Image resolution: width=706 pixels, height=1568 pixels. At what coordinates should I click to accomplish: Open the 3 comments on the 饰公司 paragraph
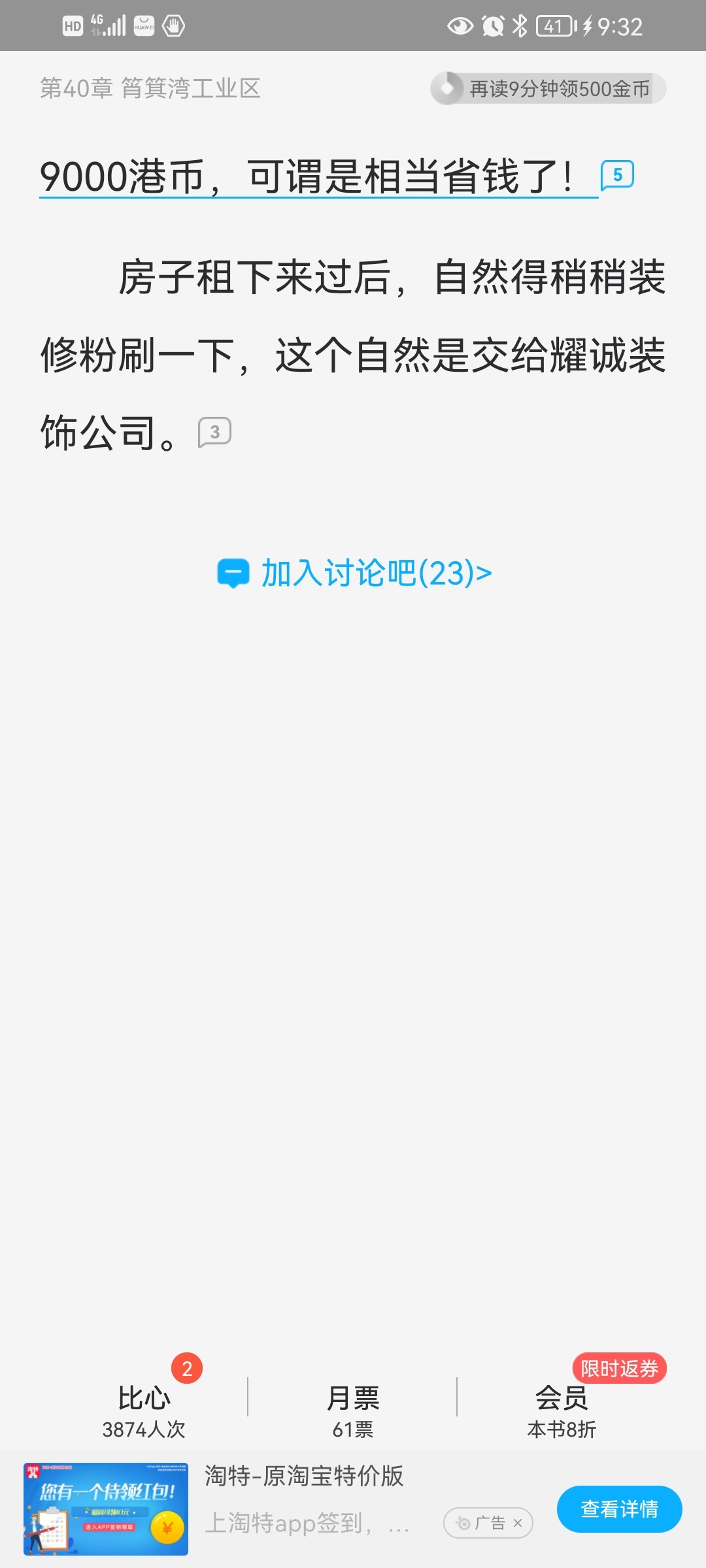click(214, 433)
